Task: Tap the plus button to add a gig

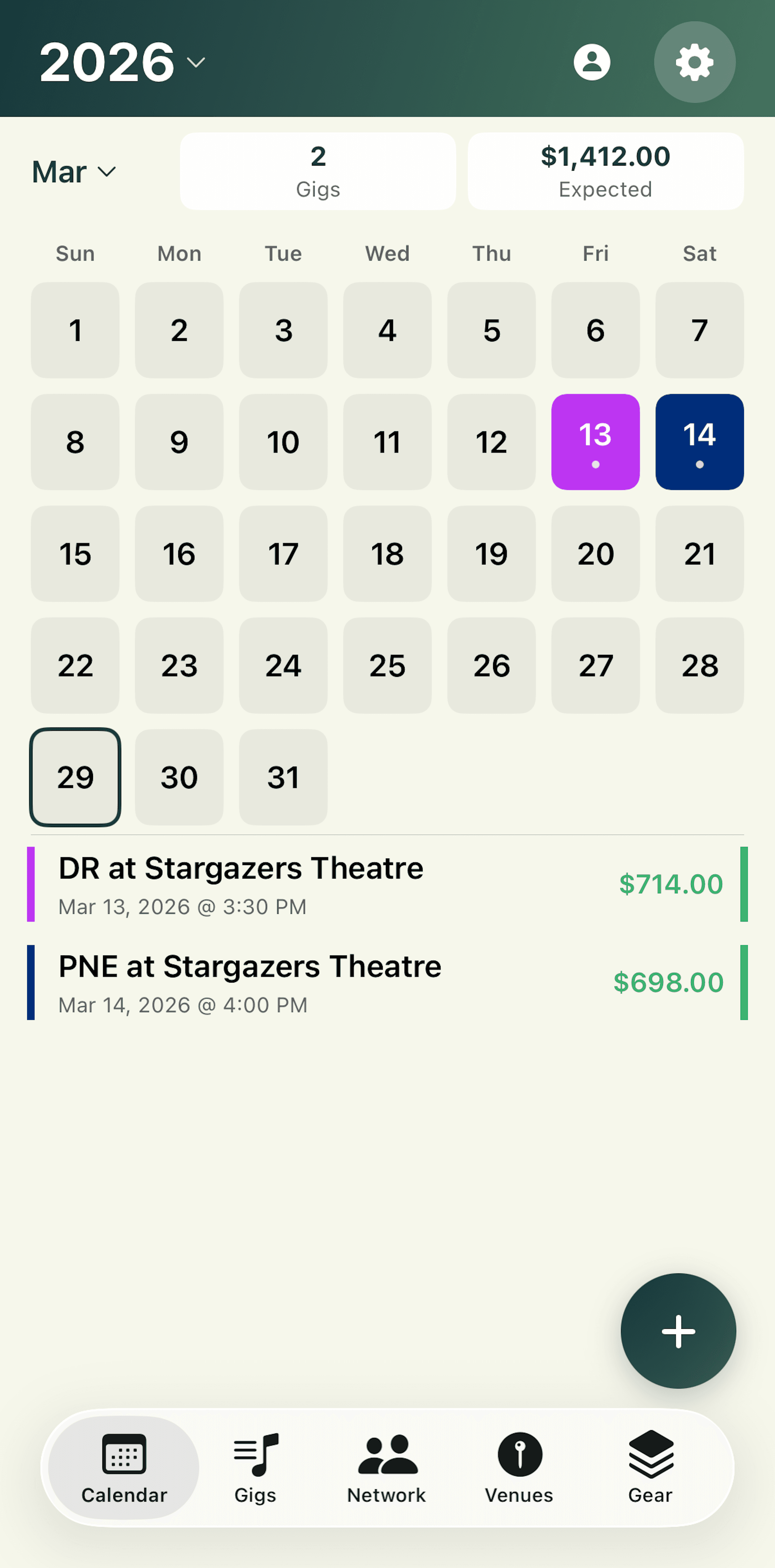Action: pyautogui.click(x=678, y=1331)
